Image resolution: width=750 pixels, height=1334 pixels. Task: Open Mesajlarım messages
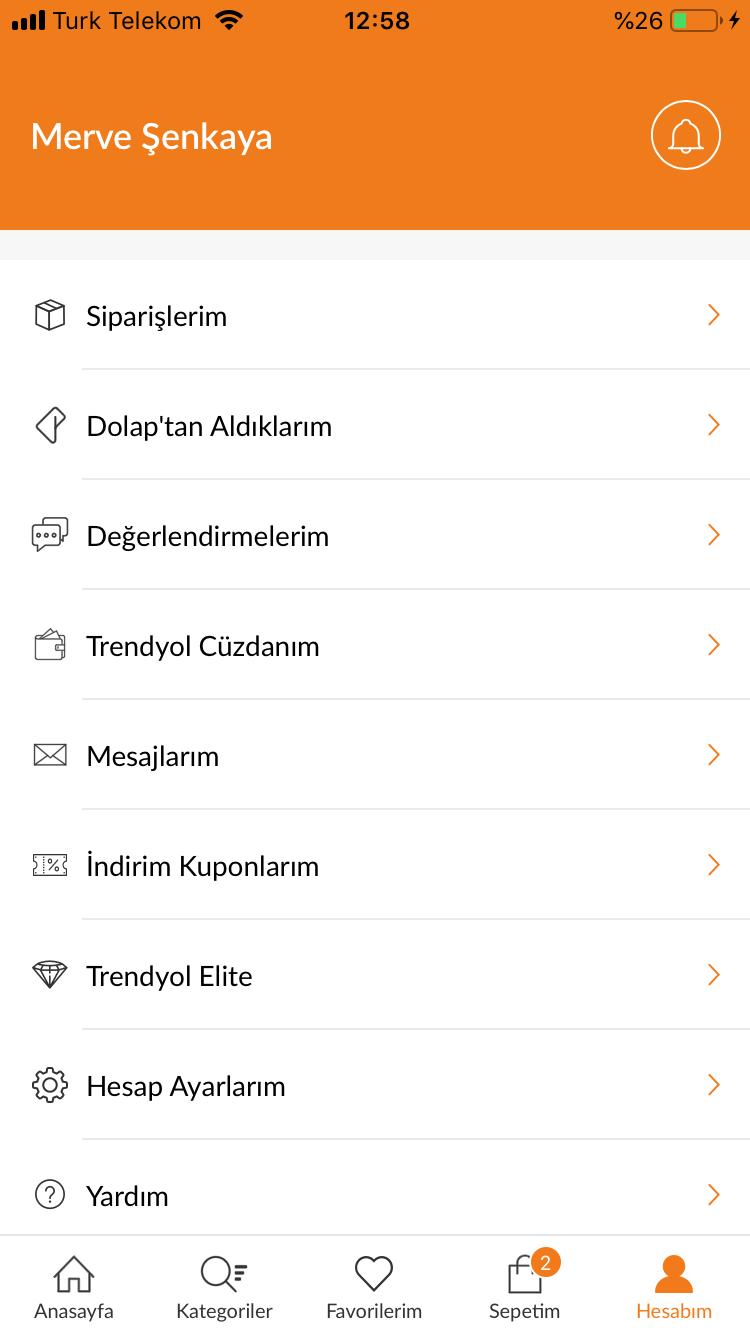coord(375,755)
